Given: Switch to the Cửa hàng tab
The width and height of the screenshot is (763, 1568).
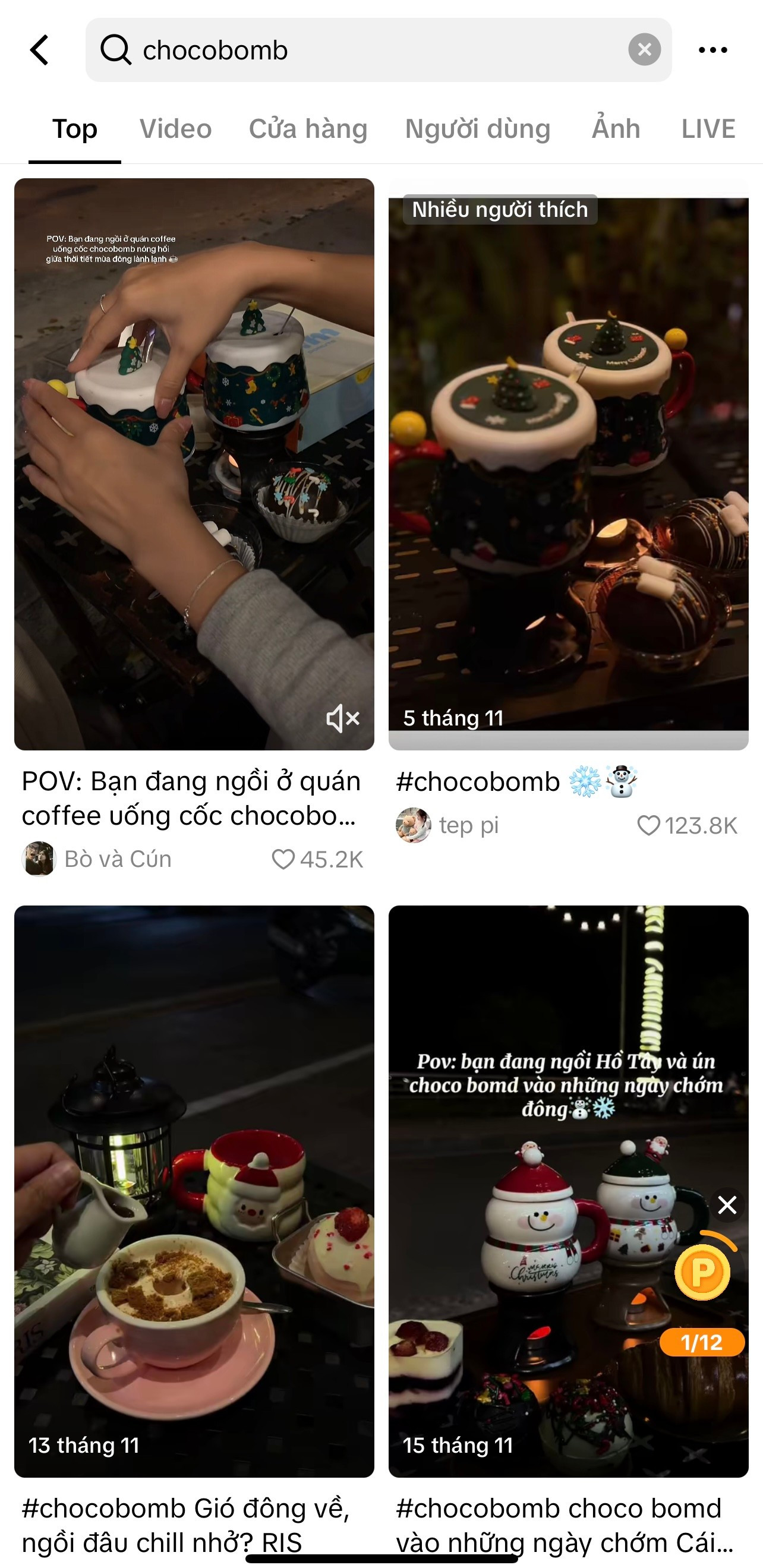Looking at the screenshot, I should tap(308, 129).
